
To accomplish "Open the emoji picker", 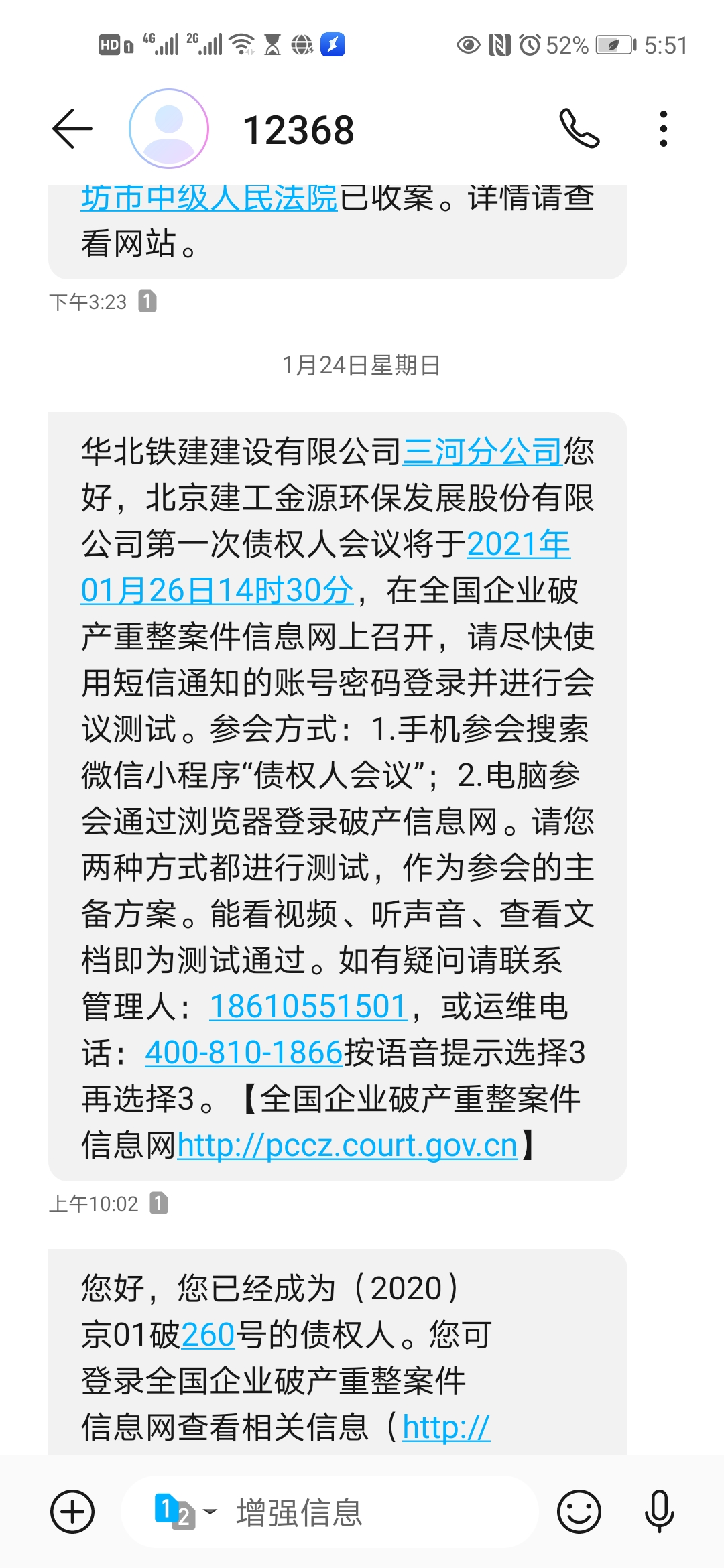I will (x=579, y=1512).
